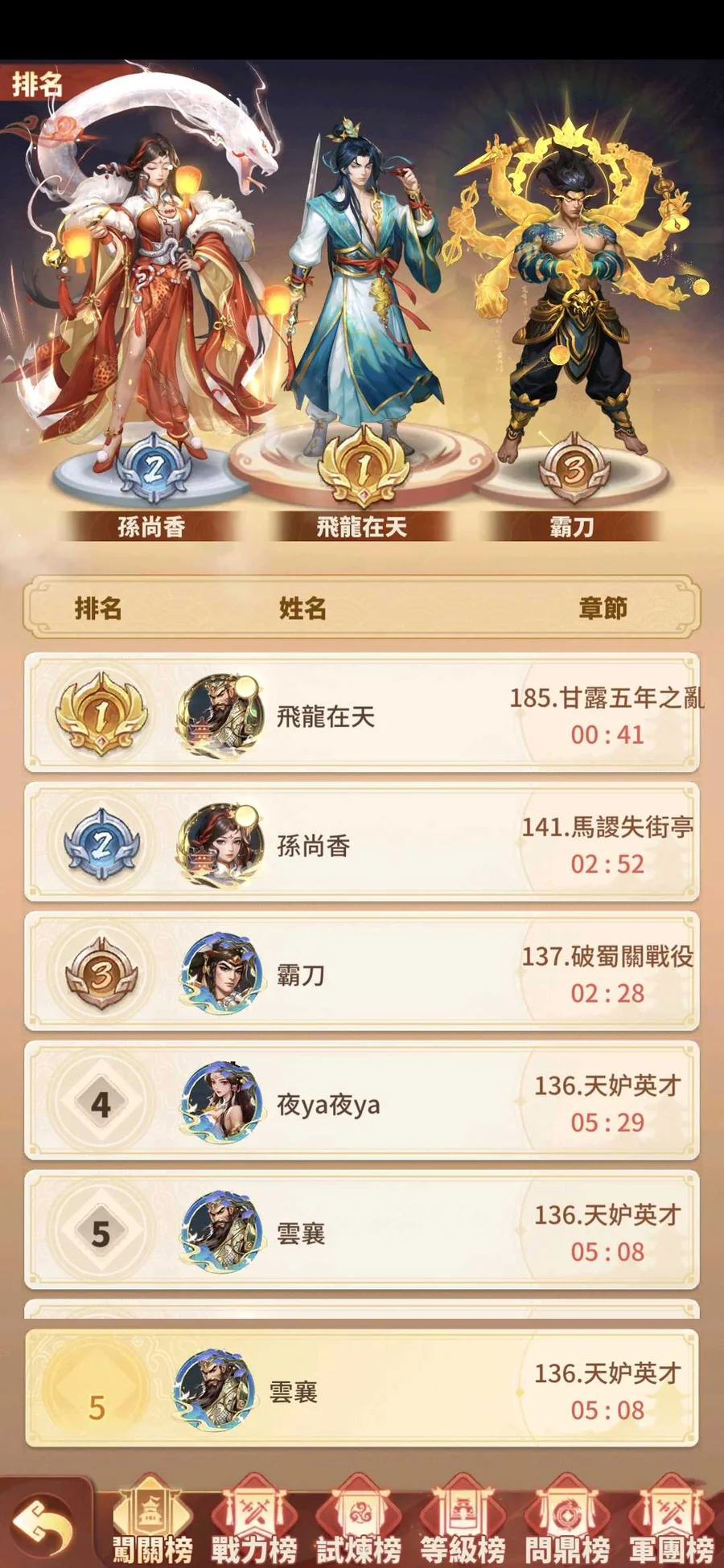The height and width of the screenshot is (1568, 724).
Task: View rank 3 player 霸刀's row
Action: [x=362, y=973]
